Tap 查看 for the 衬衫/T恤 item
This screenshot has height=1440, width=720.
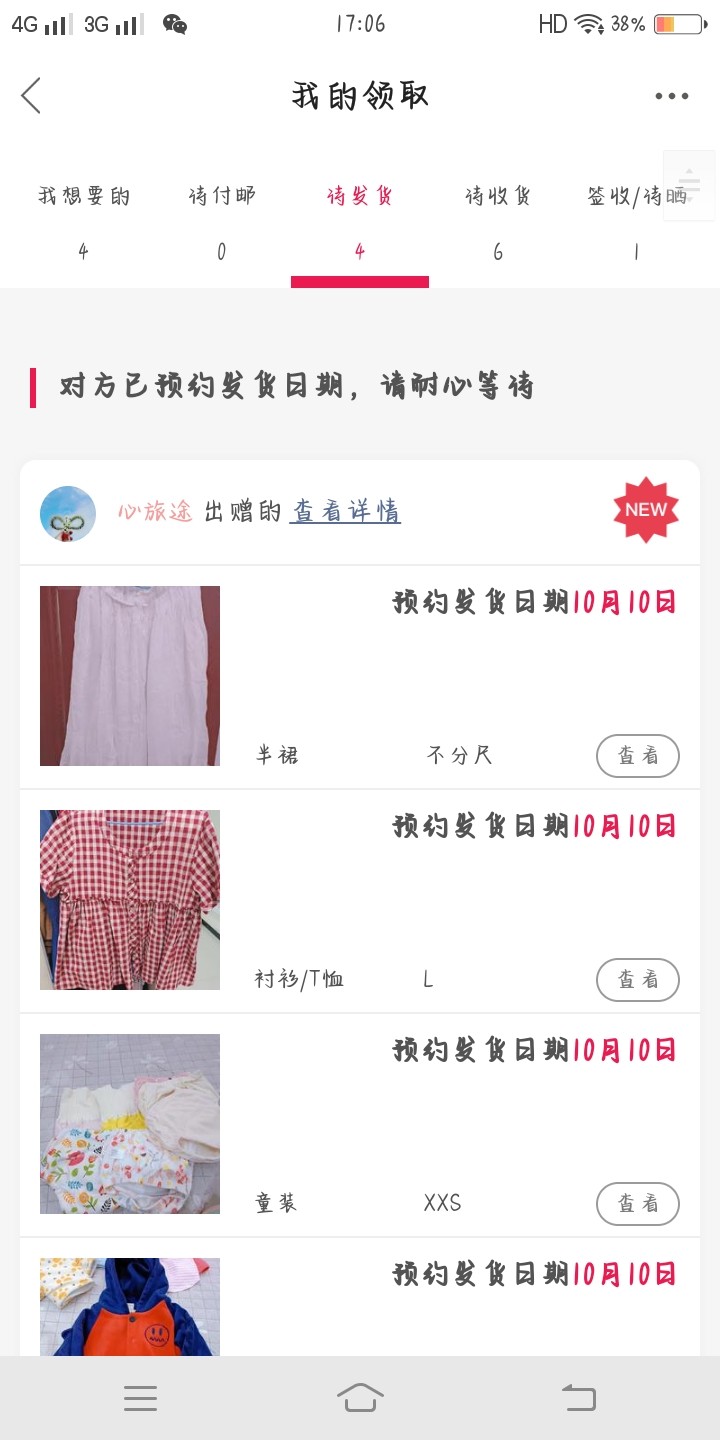coord(637,980)
